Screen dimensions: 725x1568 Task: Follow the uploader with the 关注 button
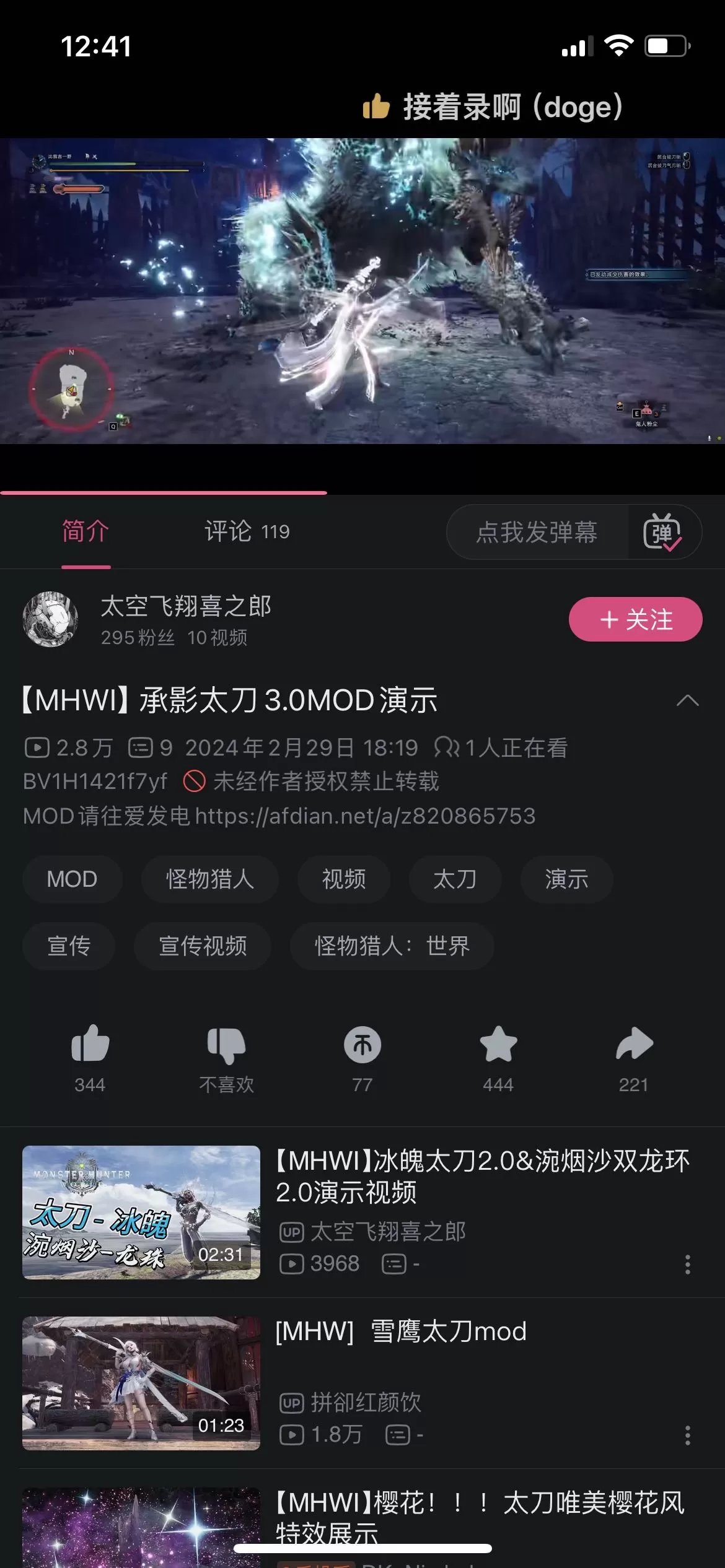point(635,618)
